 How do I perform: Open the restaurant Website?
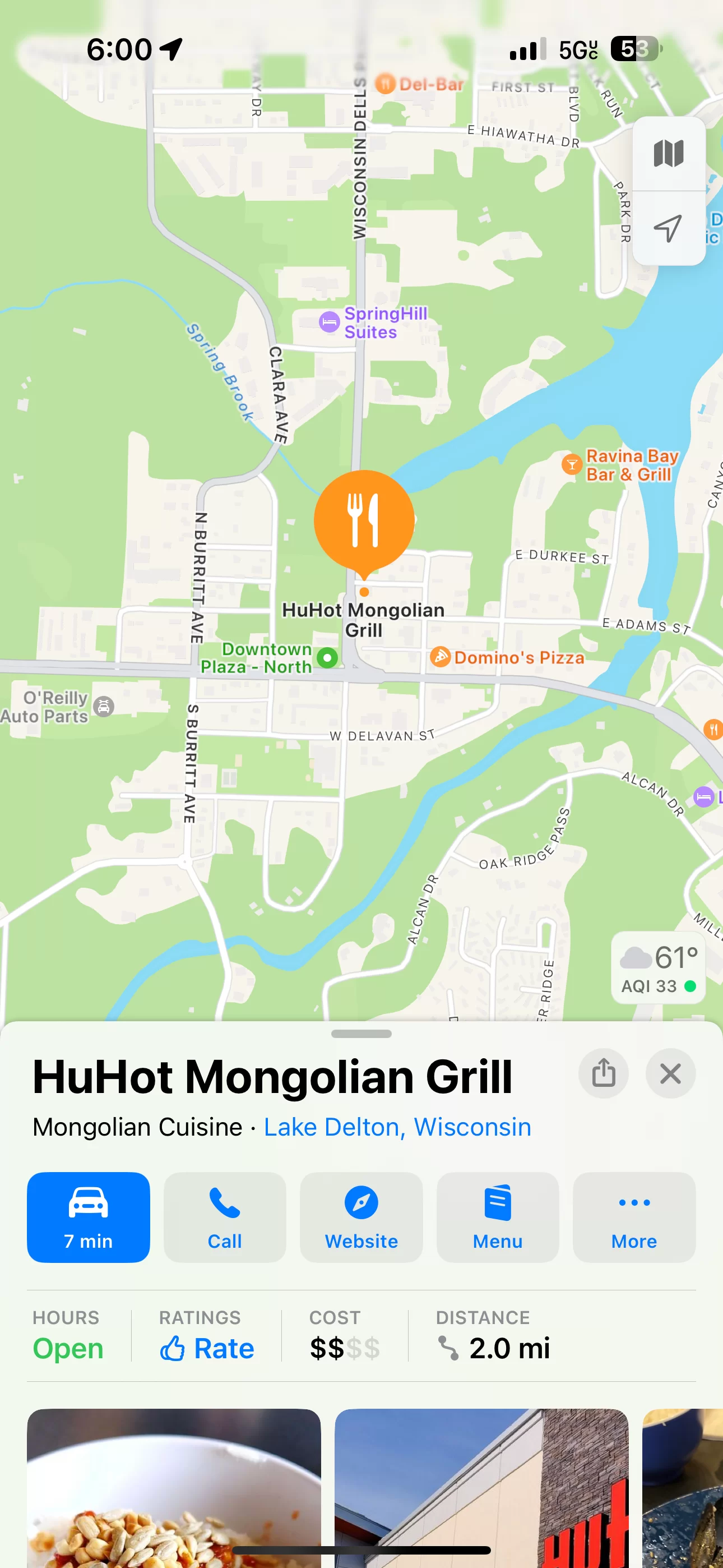click(x=361, y=1217)
